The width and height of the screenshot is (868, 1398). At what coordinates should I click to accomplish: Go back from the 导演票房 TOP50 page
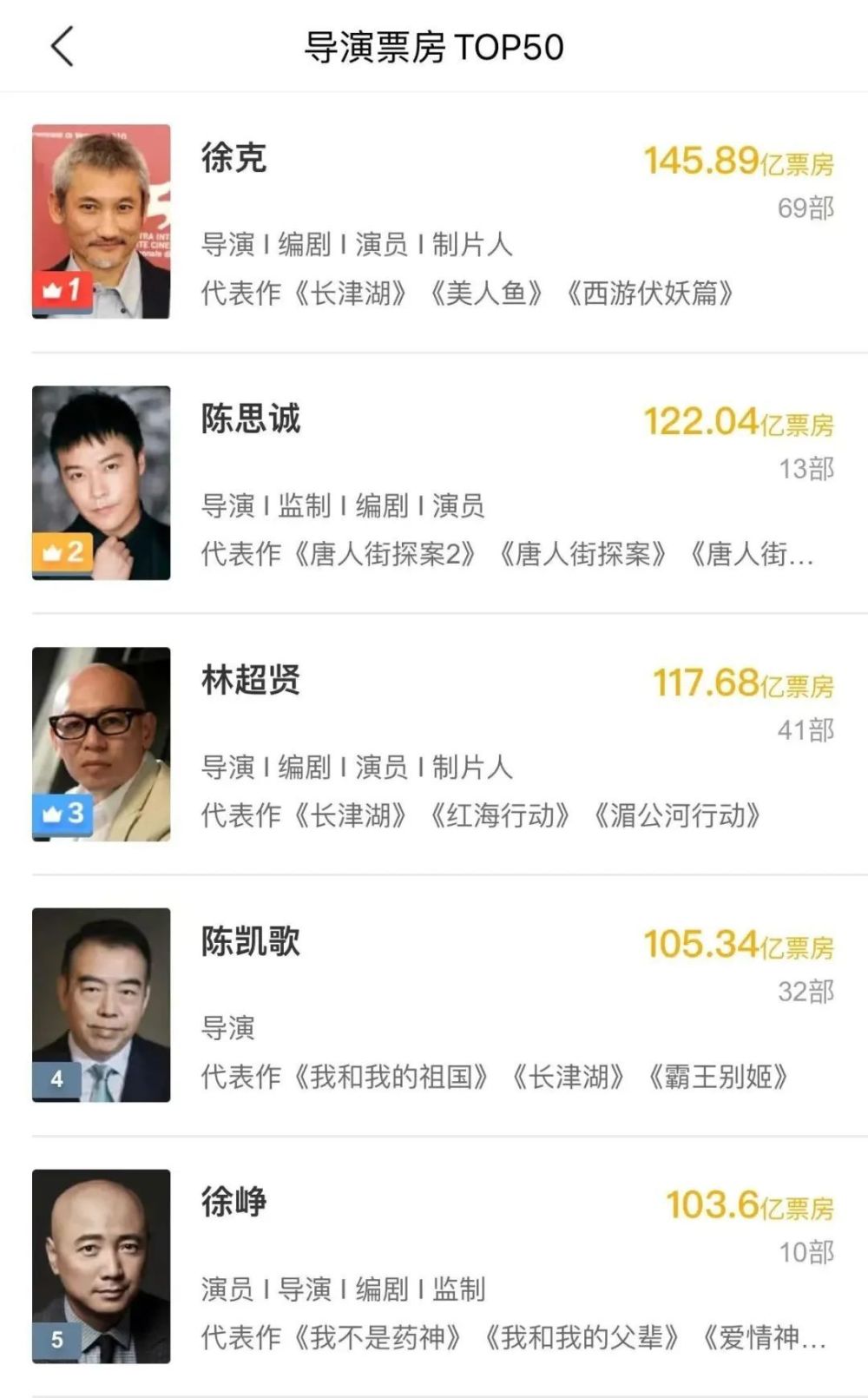[62, 46]
